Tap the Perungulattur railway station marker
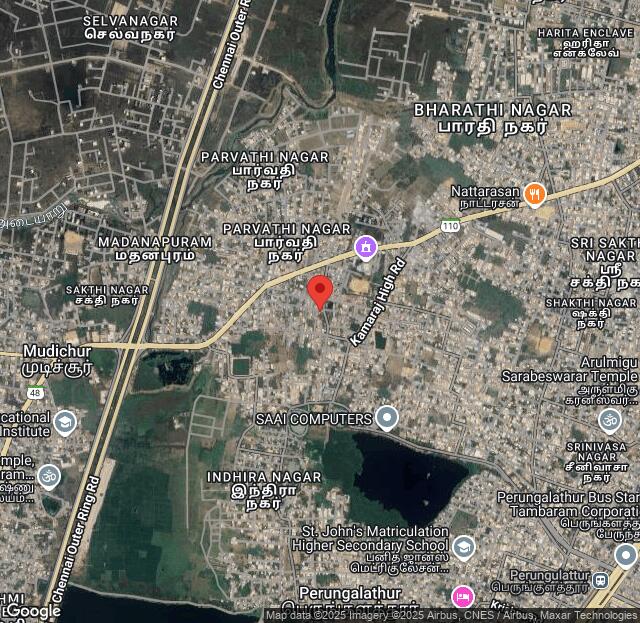Screen dimensions: 640x623 pos(600,579)
